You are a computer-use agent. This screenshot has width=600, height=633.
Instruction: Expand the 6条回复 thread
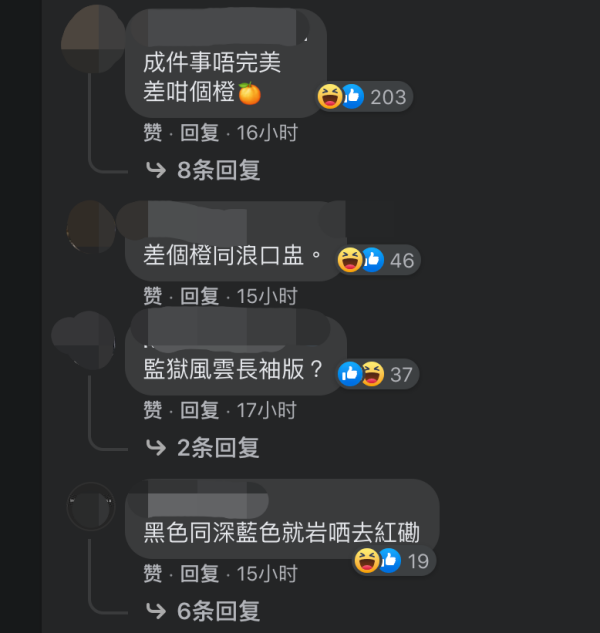click(218, 610)
